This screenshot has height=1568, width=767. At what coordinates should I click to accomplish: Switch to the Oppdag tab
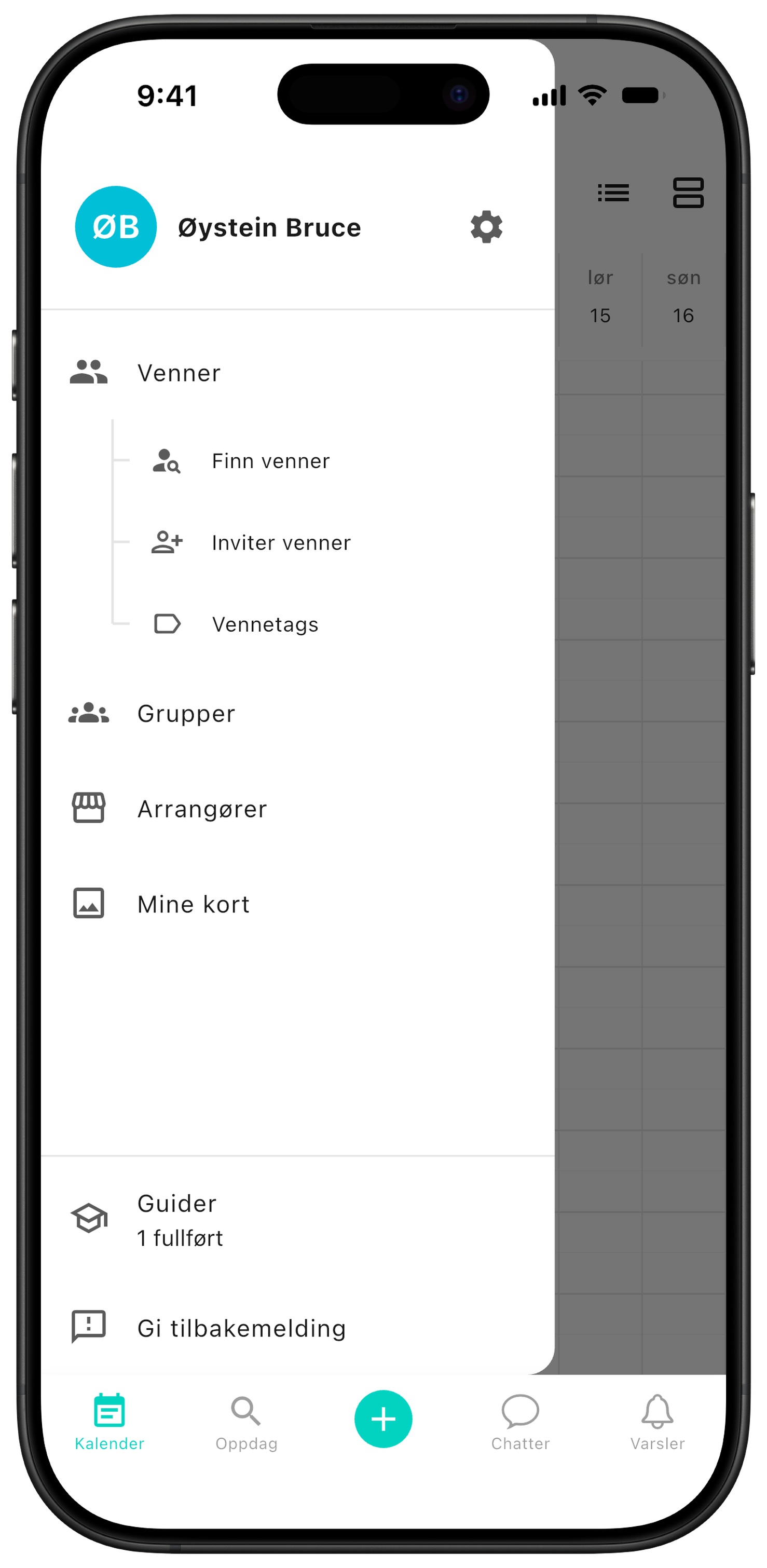[x=246, y=1422]
